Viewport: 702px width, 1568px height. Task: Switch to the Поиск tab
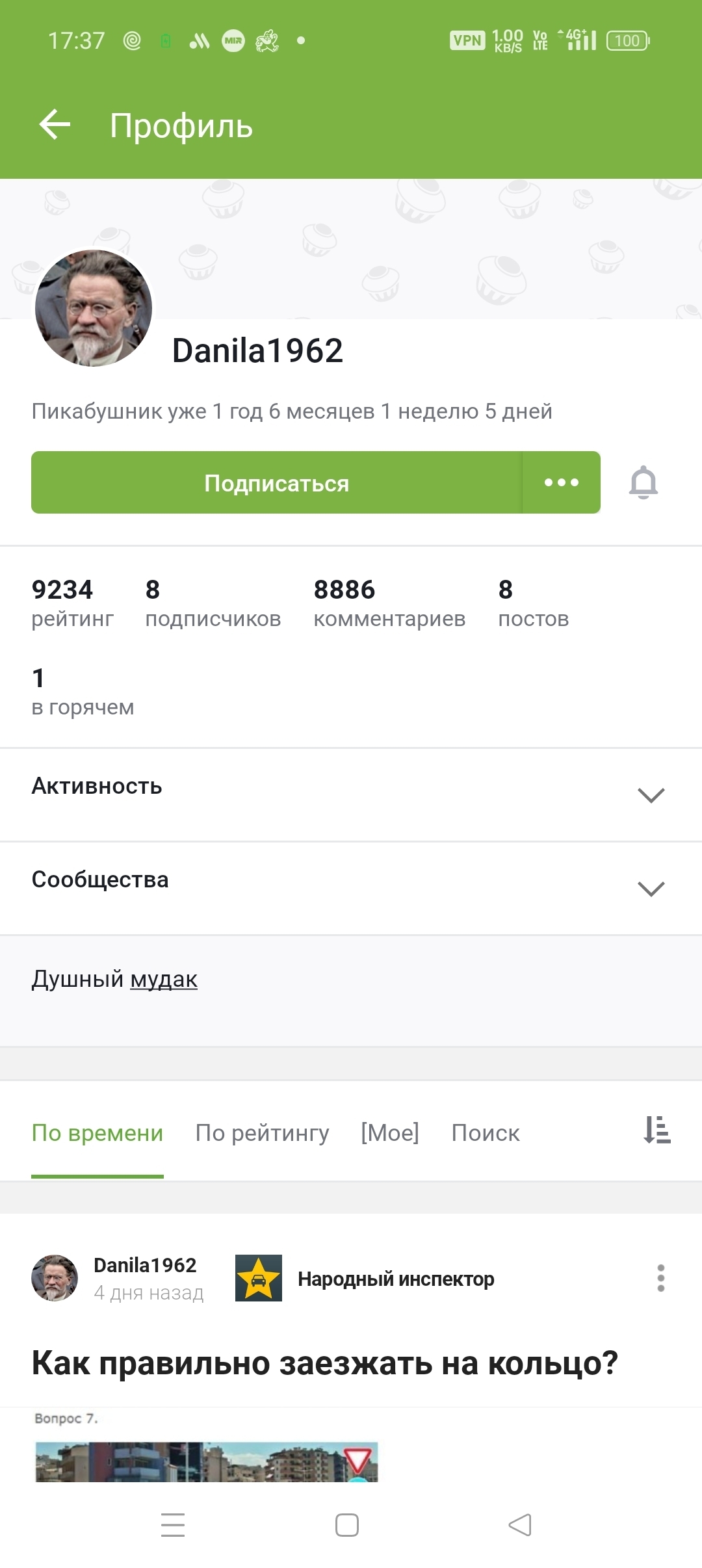point(486,1132)
